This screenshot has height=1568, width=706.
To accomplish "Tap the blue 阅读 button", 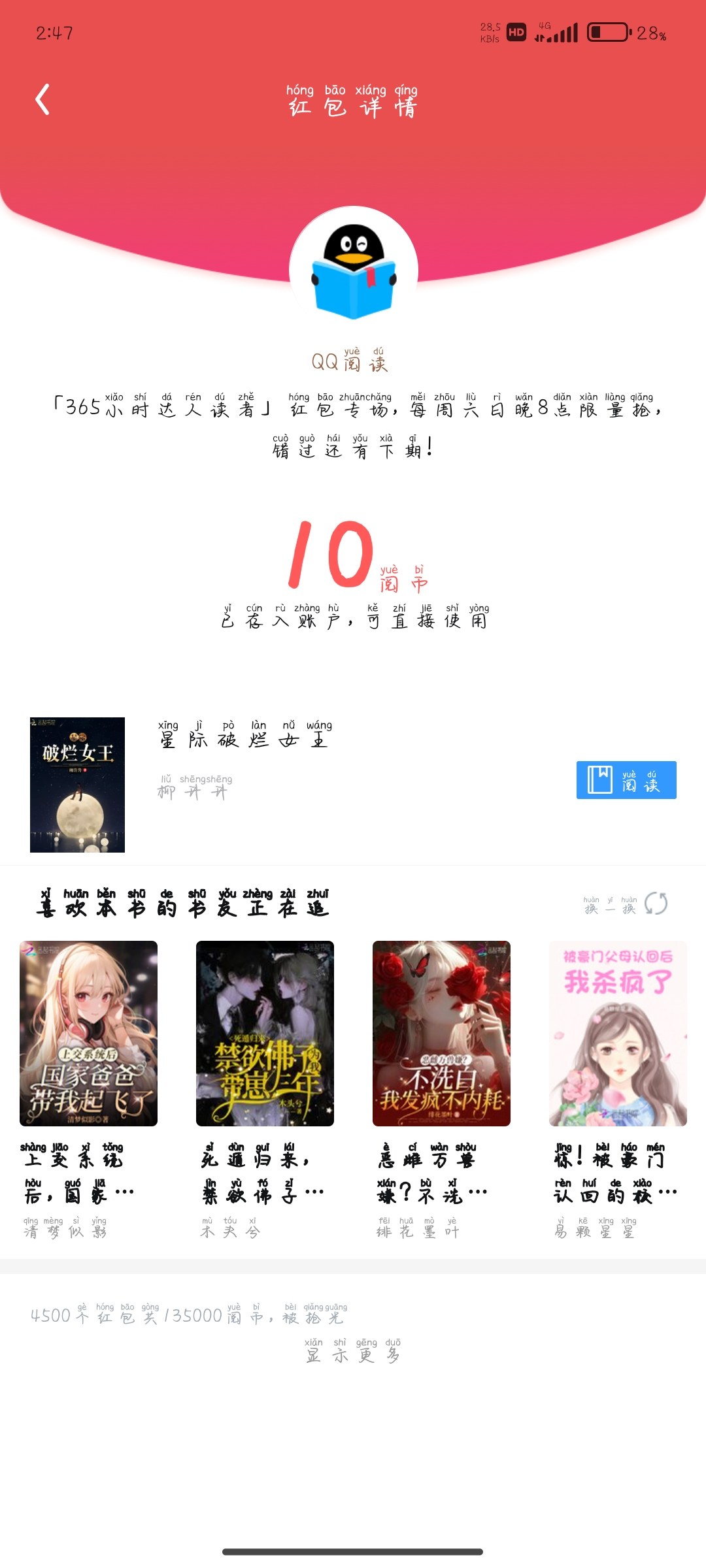I will (626, 779).
